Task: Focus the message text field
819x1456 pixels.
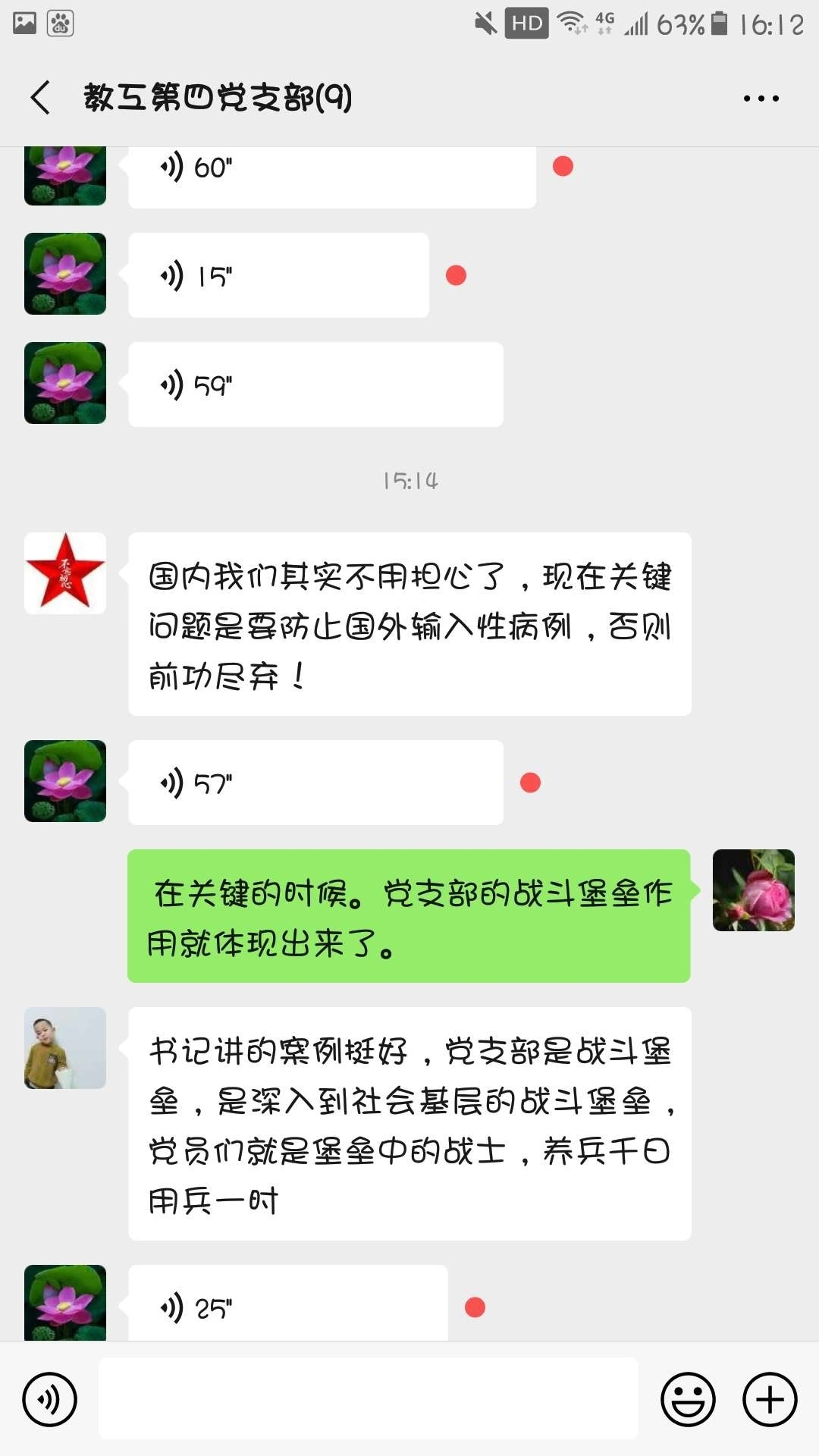Action: tap(368, 1398)
